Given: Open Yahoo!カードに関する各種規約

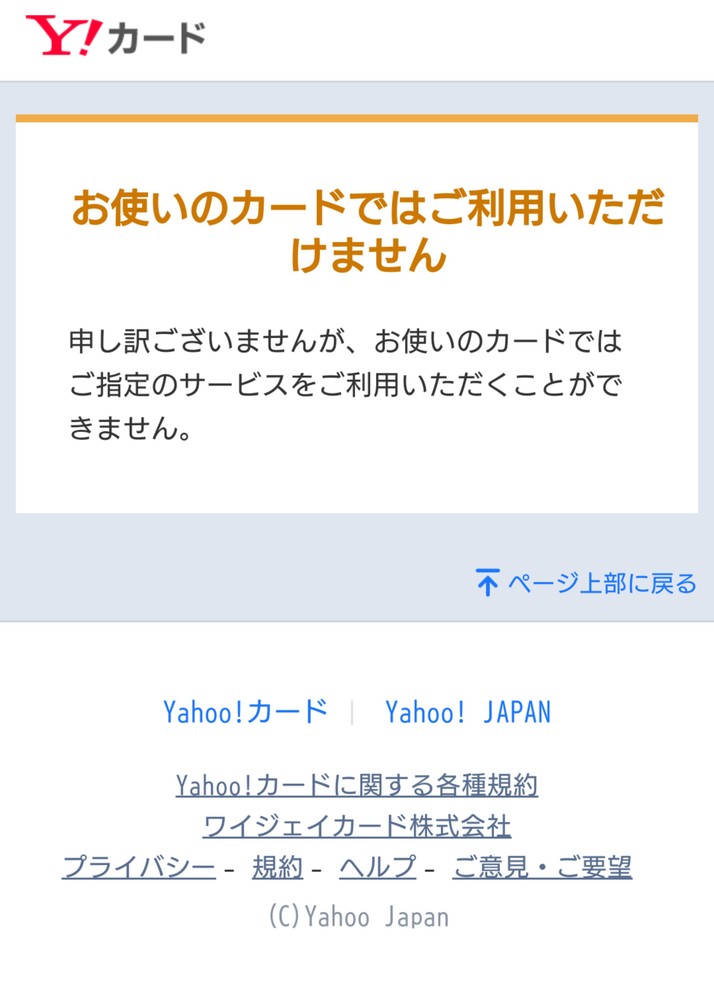Looking at the screenshot, I should click(357, 786).
